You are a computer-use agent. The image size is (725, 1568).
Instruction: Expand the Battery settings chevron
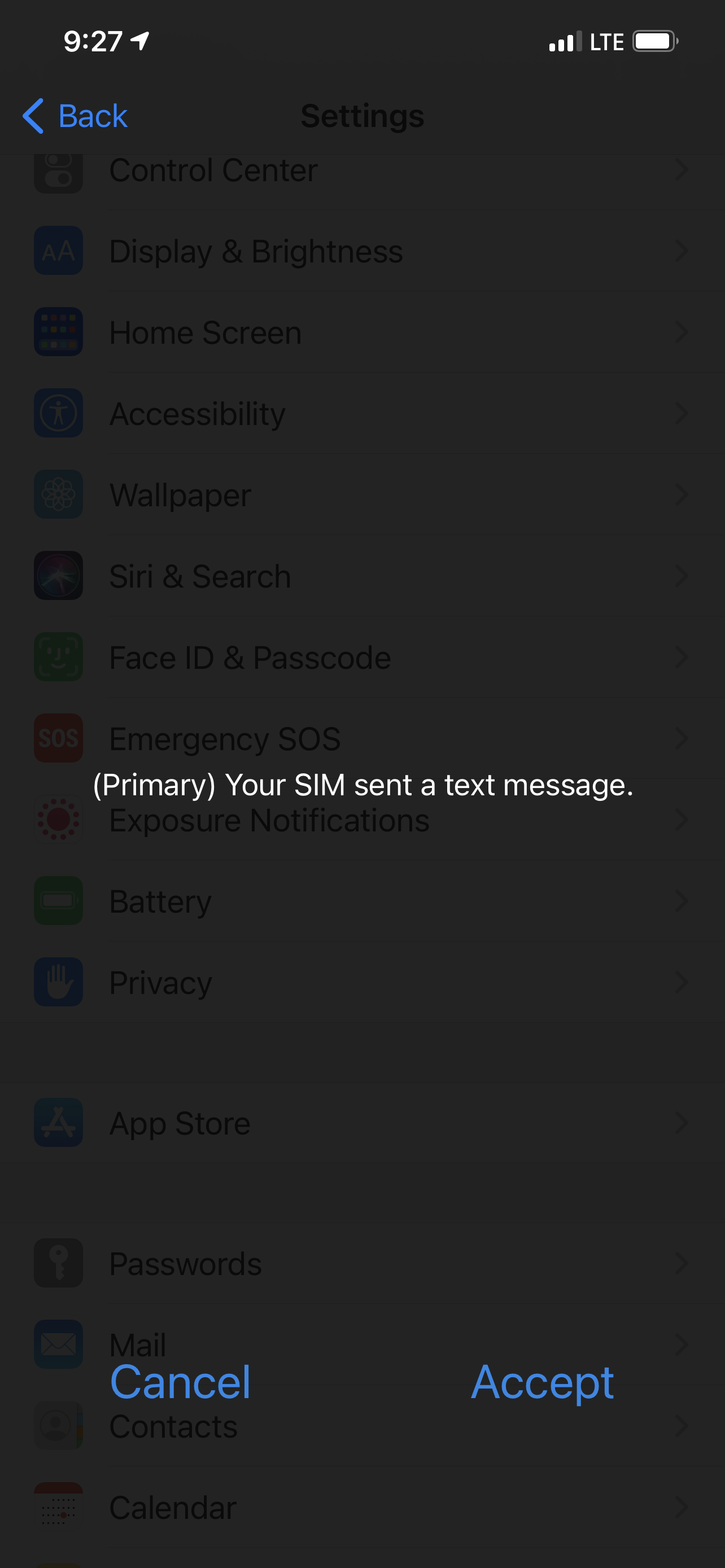(682, 901)
